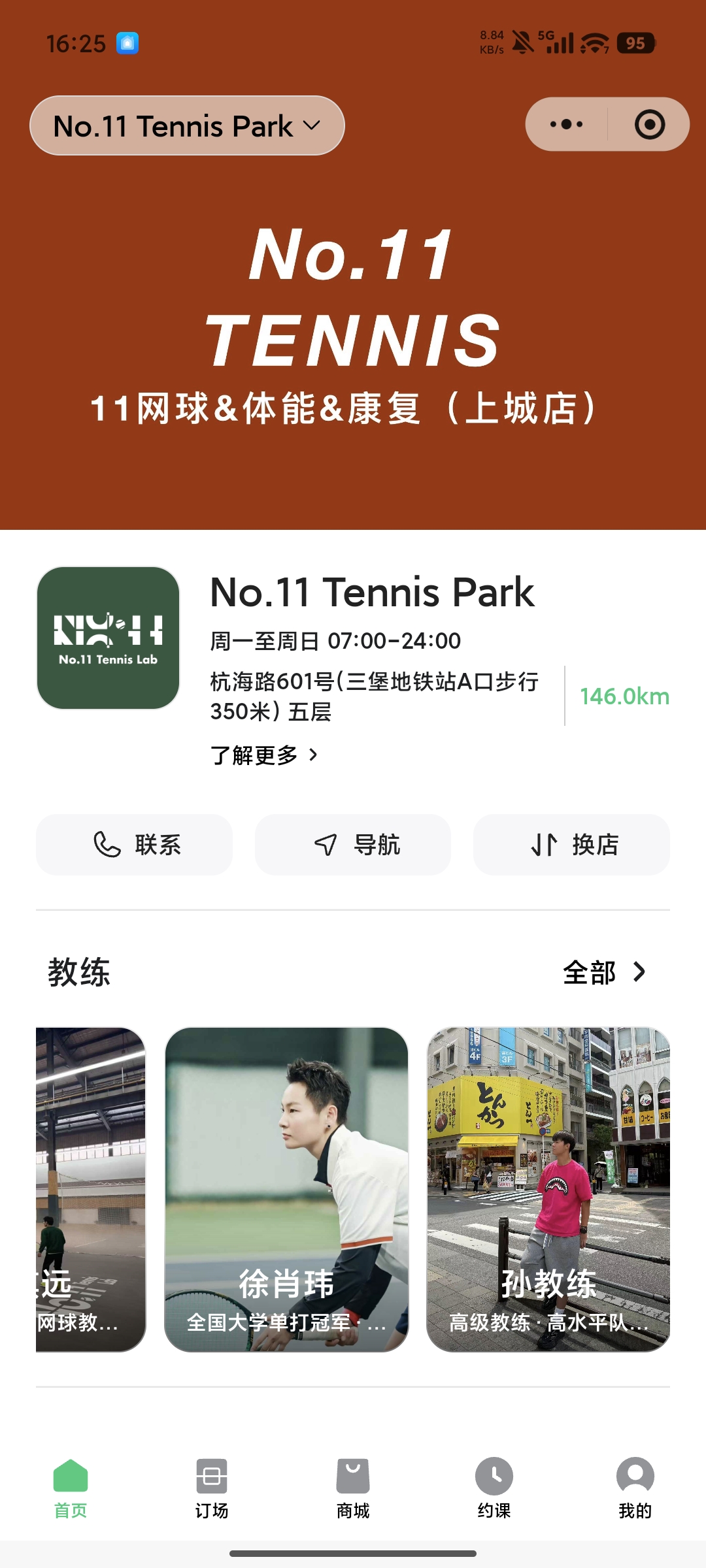Tap the mini-program more options ellipsis
The image size is (706, 1568).
tap(565, 123)
